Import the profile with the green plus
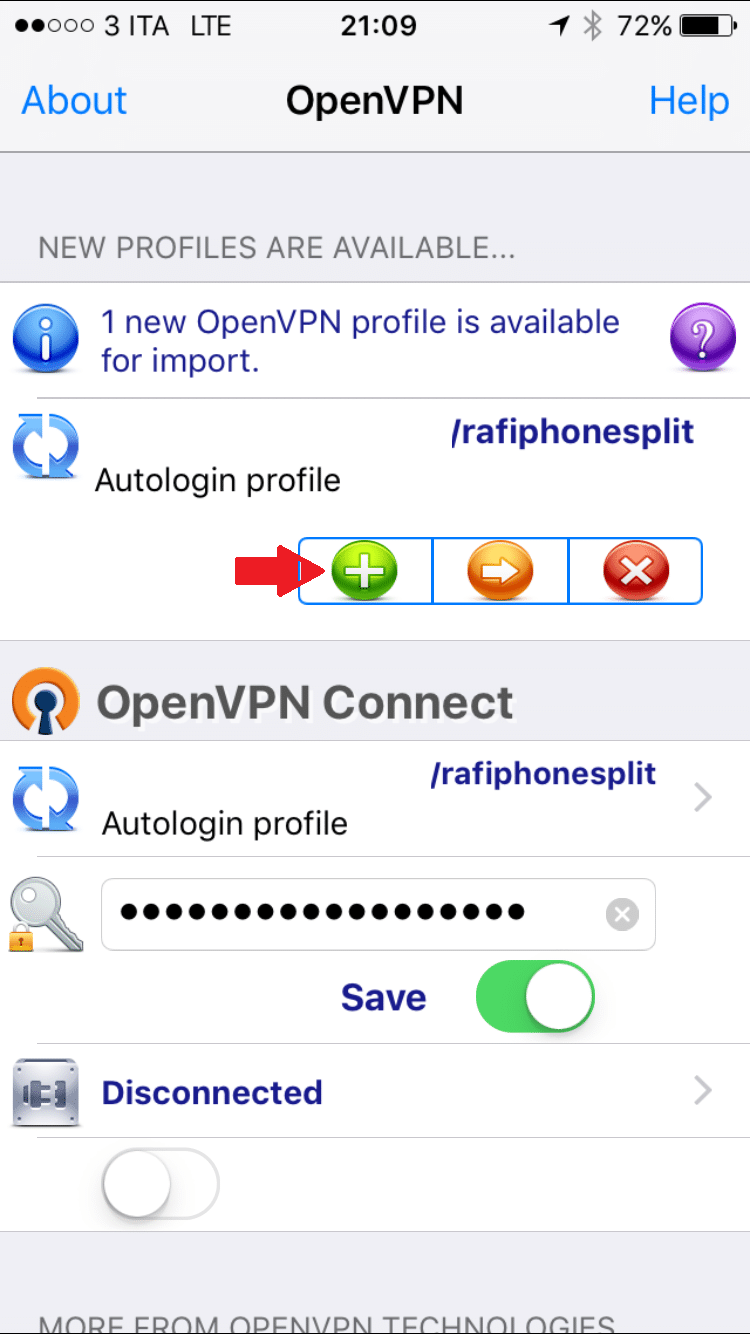The image size is (750, 1334). (x=365, y=571)
